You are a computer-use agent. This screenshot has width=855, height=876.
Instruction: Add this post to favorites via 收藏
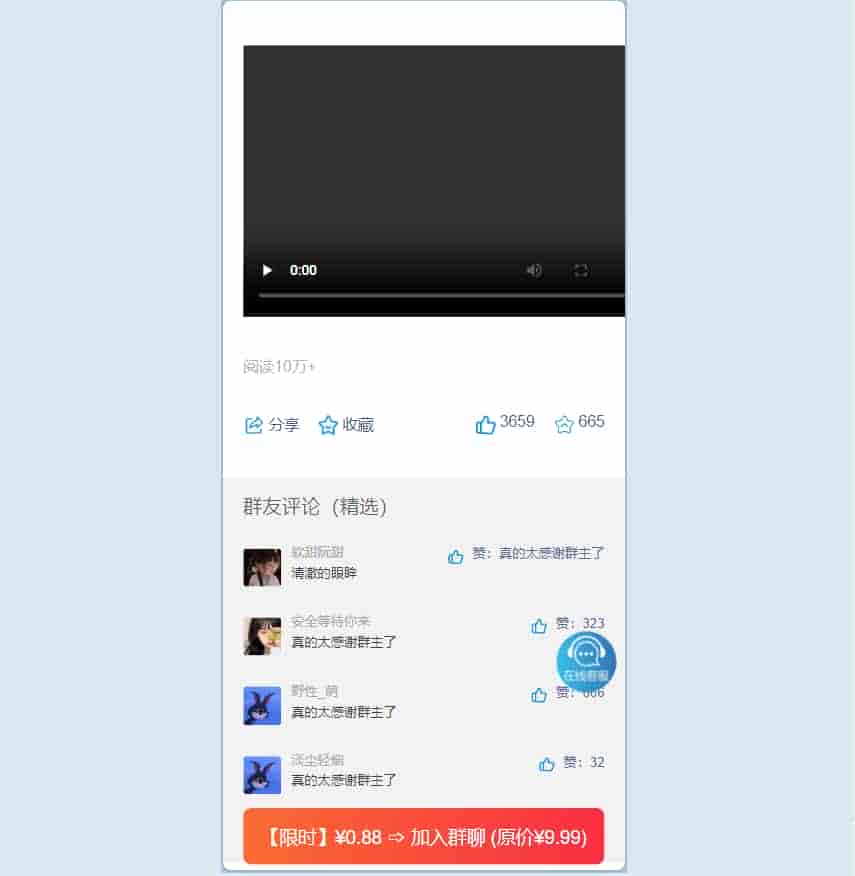click(x=346, y=425)
